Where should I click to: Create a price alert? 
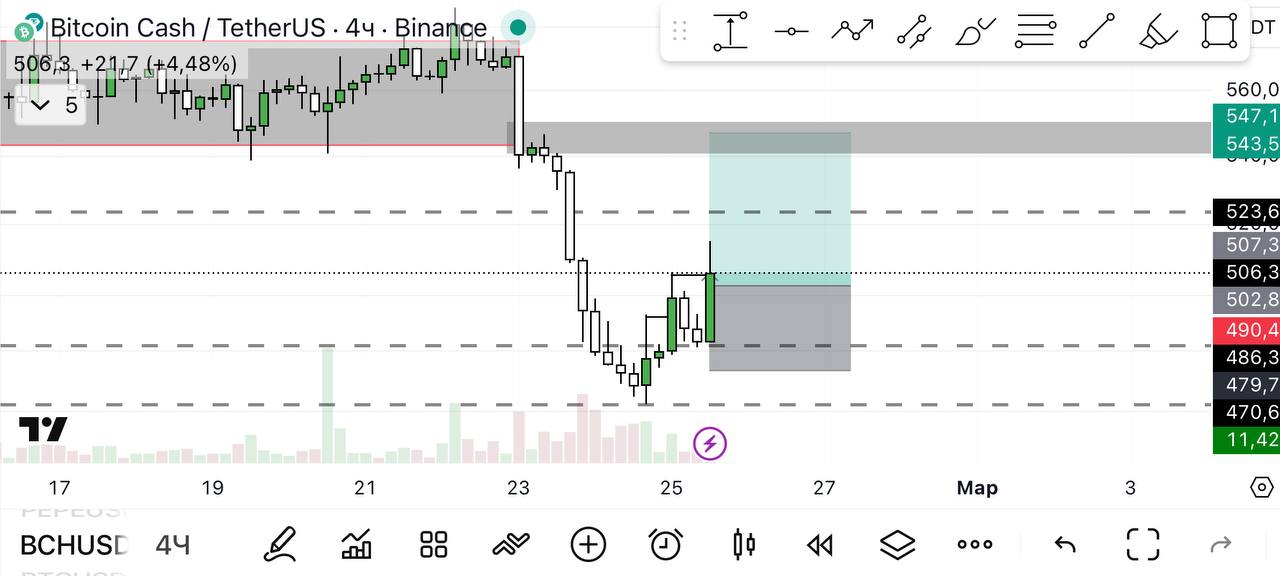point(665,545)
